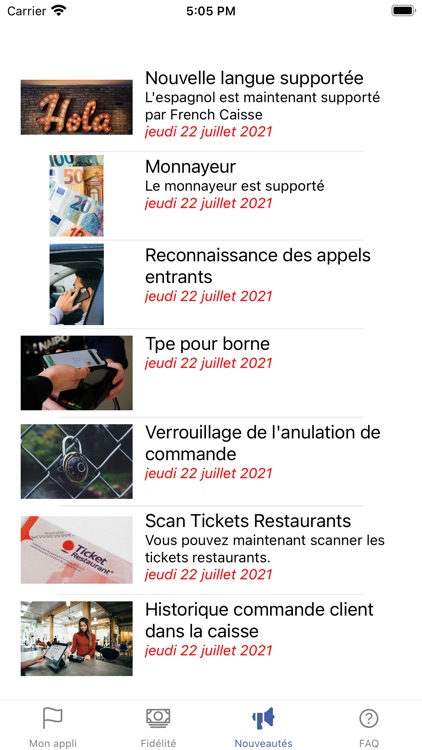View Reconnaissance des appels entrants details
This screenshot has height=750, width=422.
click(x=211, y=284)
